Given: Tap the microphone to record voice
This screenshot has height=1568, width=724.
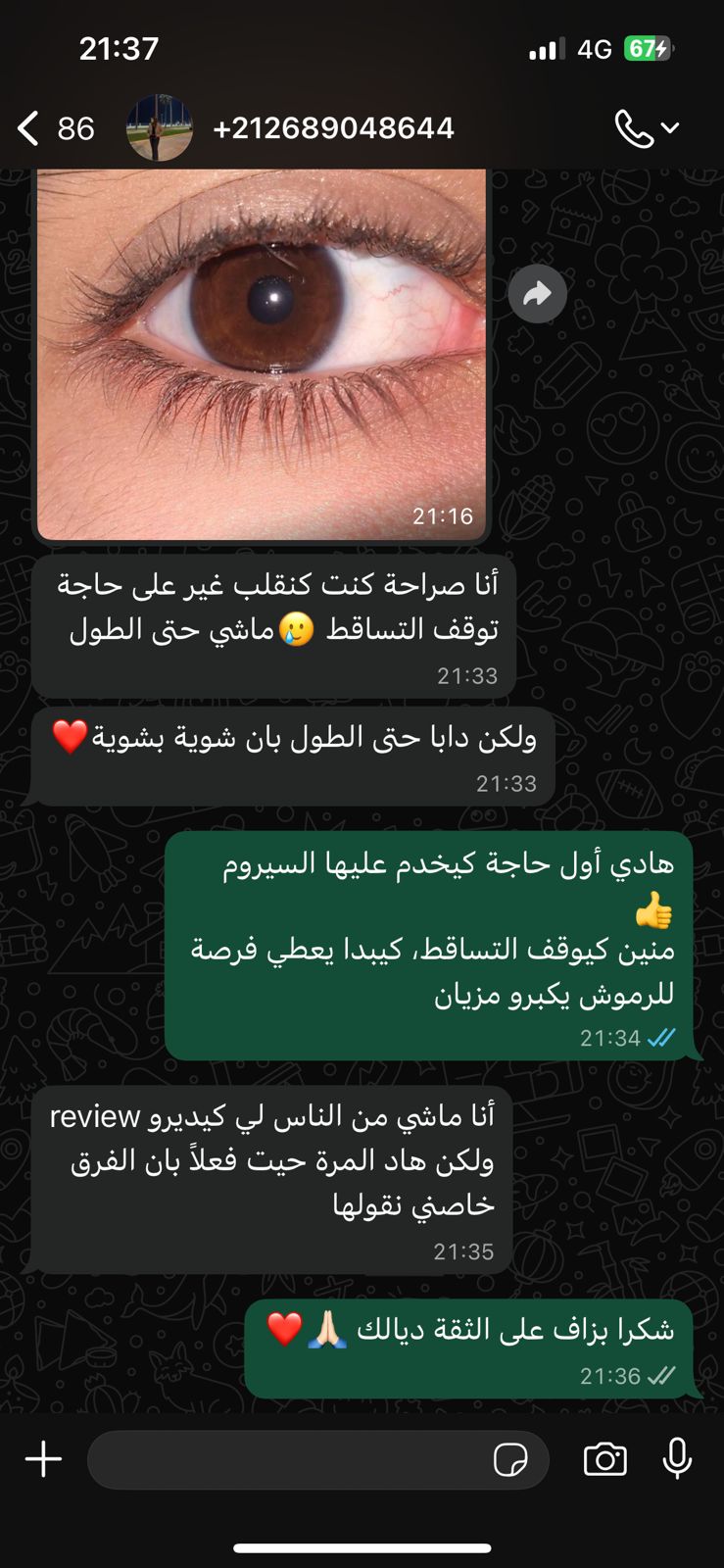Looking at the screenshot, I should pyautogui.click(x=677, y=1459).
